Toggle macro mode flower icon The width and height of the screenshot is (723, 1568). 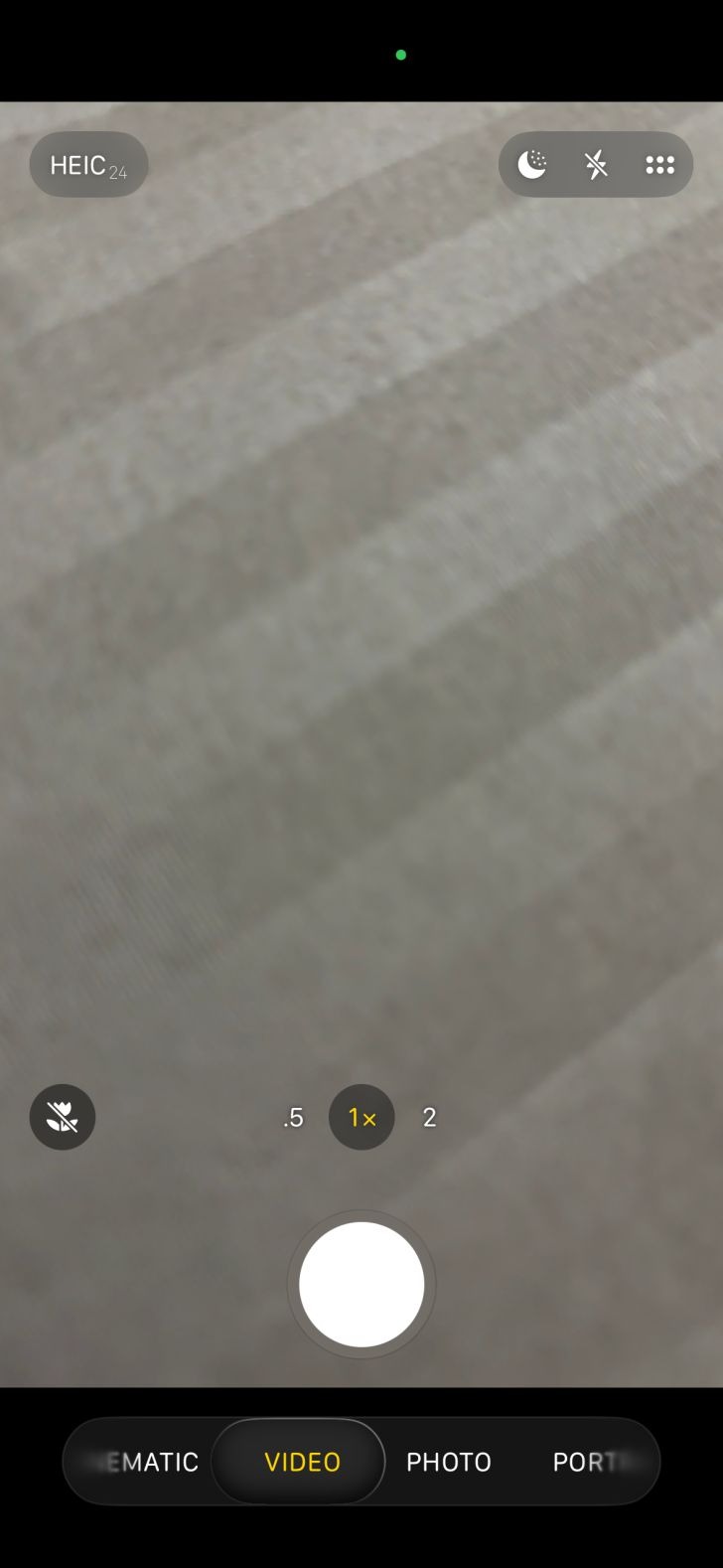63,1117
